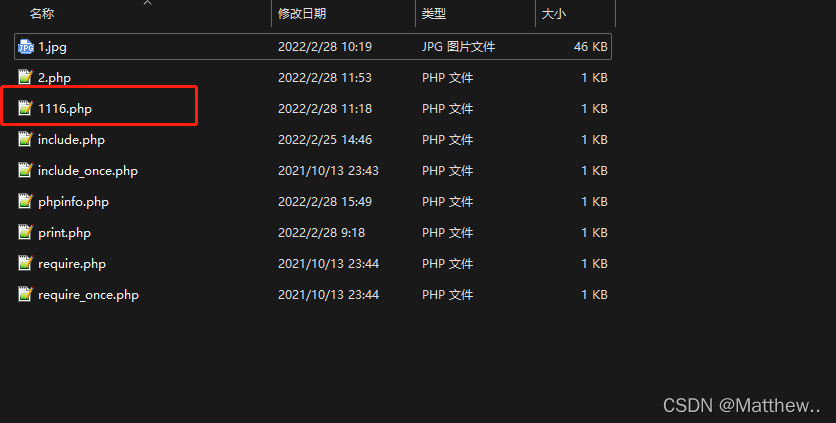Sort files by 大小 column
This screenshot has height=423, width=836.
(553, 14)
